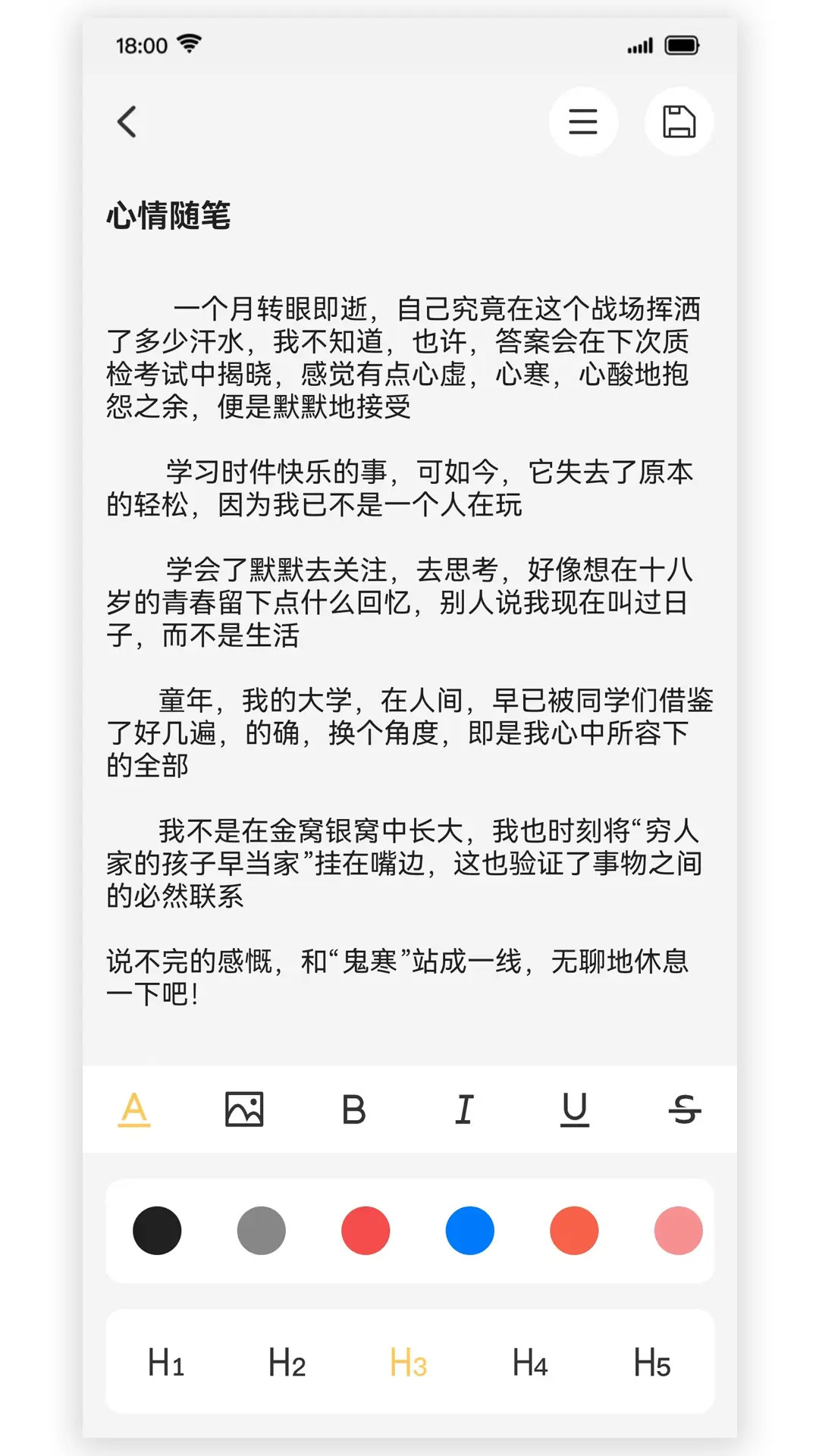Select the orange color swatch

(x=574, y=1230)
